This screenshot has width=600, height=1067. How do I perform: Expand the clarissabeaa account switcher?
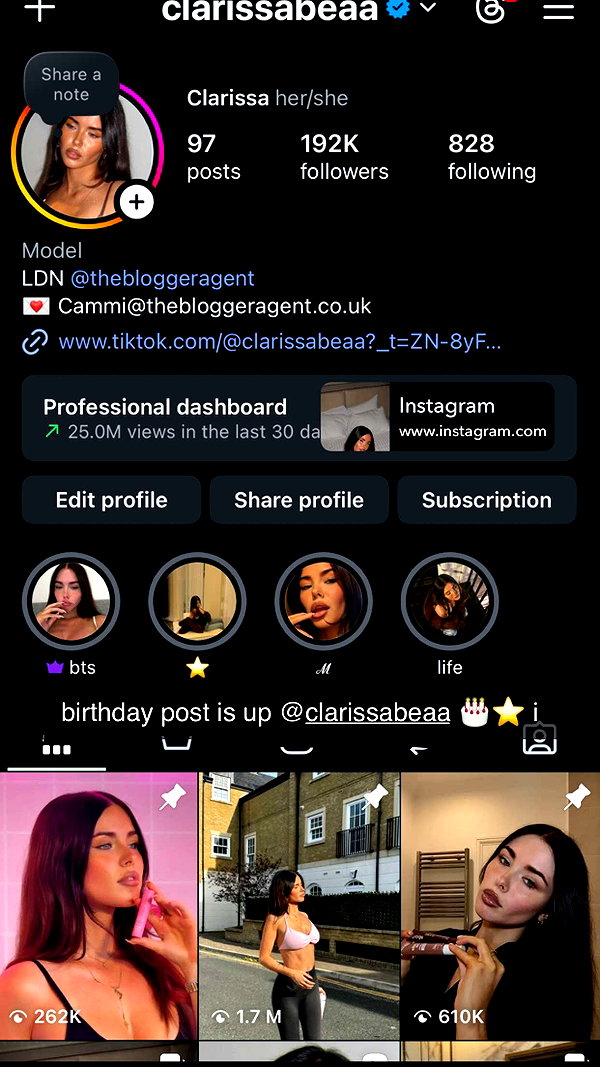pos(428,8)
